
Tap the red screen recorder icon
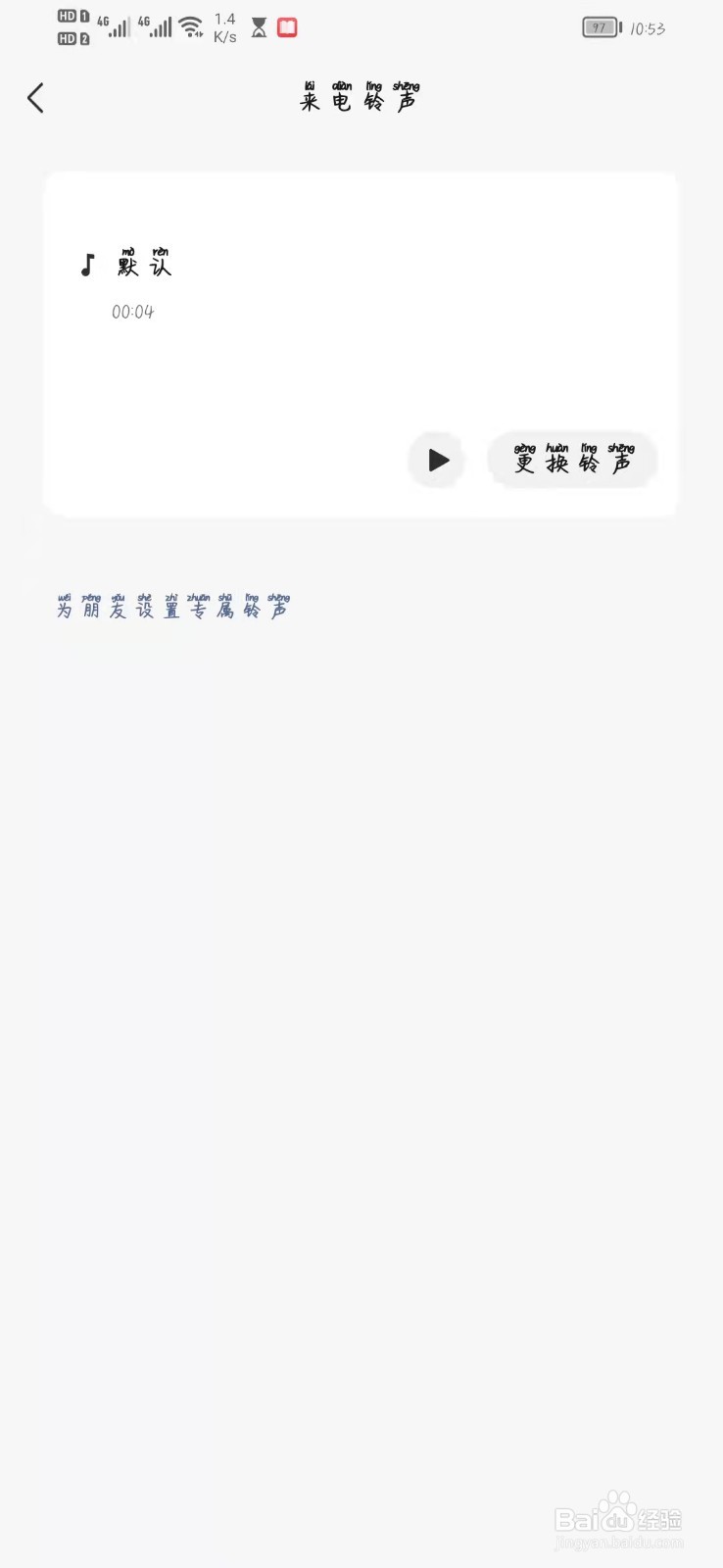pyautogui.click(x=286, y=27)
